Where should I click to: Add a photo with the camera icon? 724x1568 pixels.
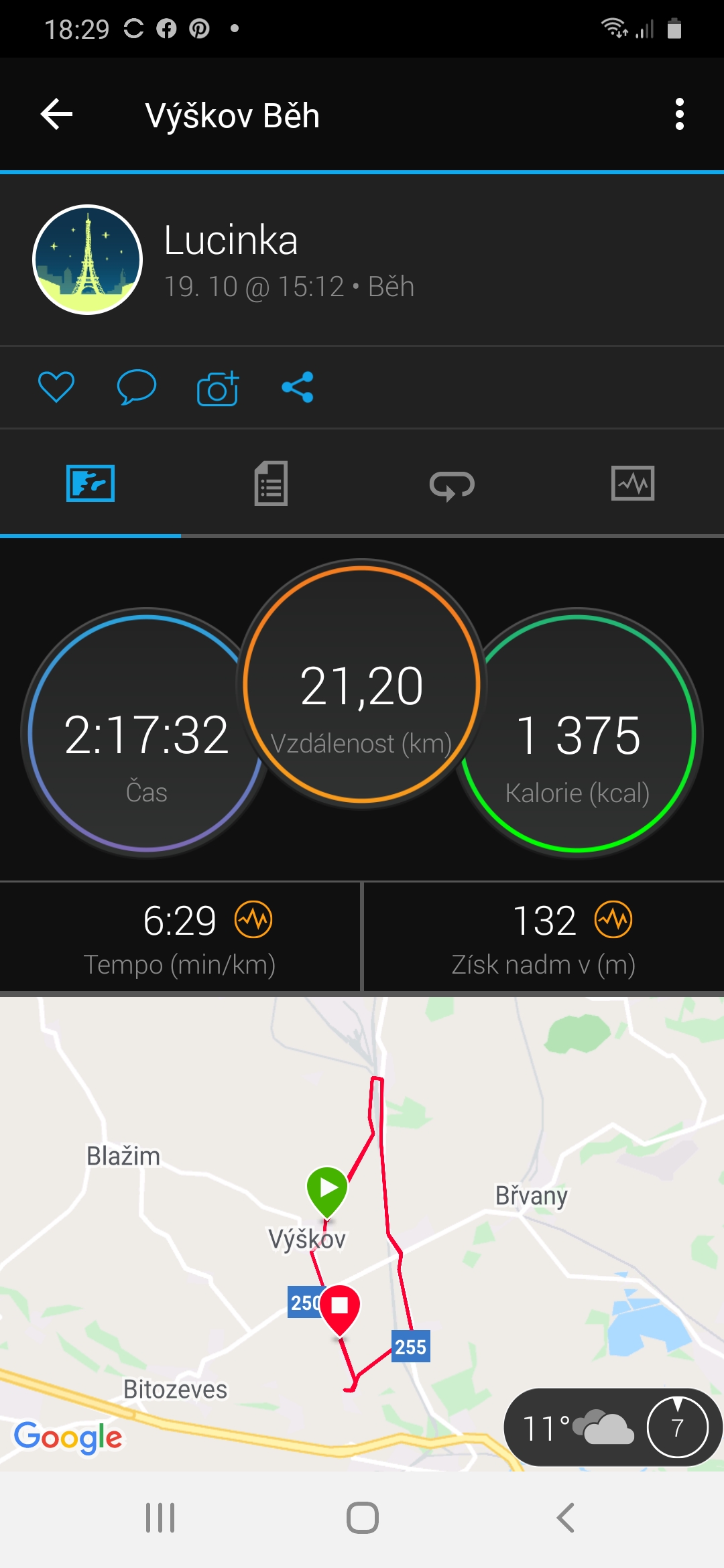click(x=218, y=387)
